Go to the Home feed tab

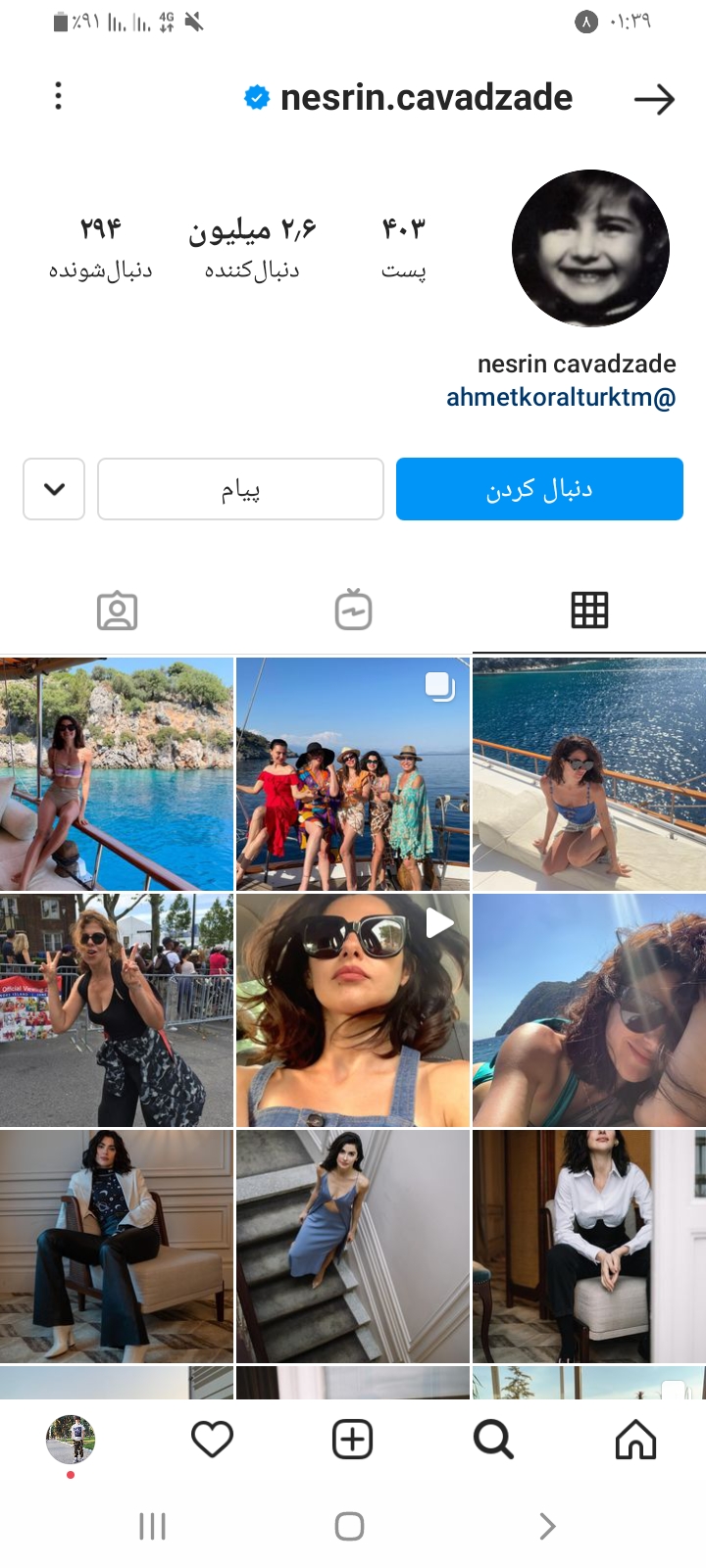click(x=635, y=1440)
